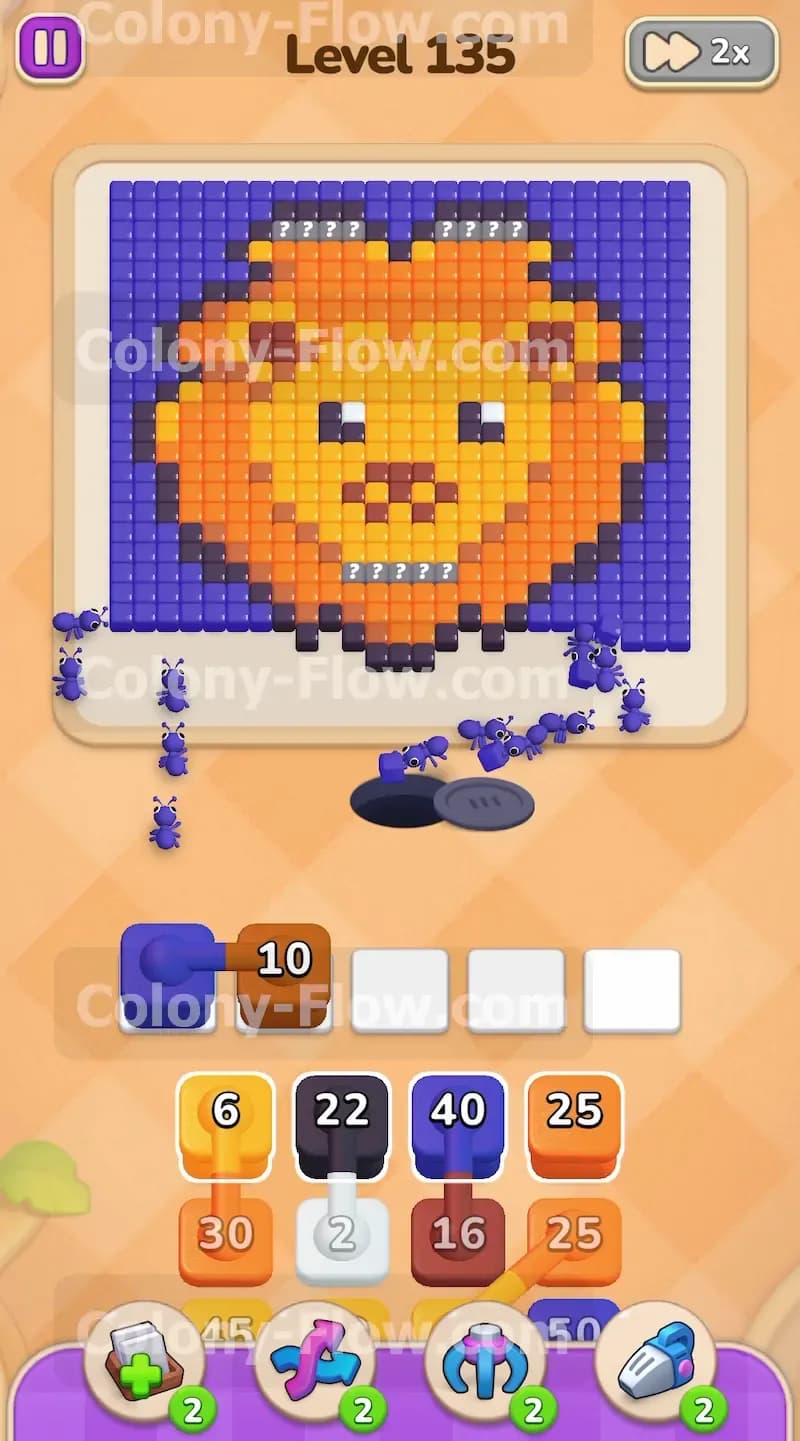
Task: Use the extra slot booster
Action: [145, 1361]
